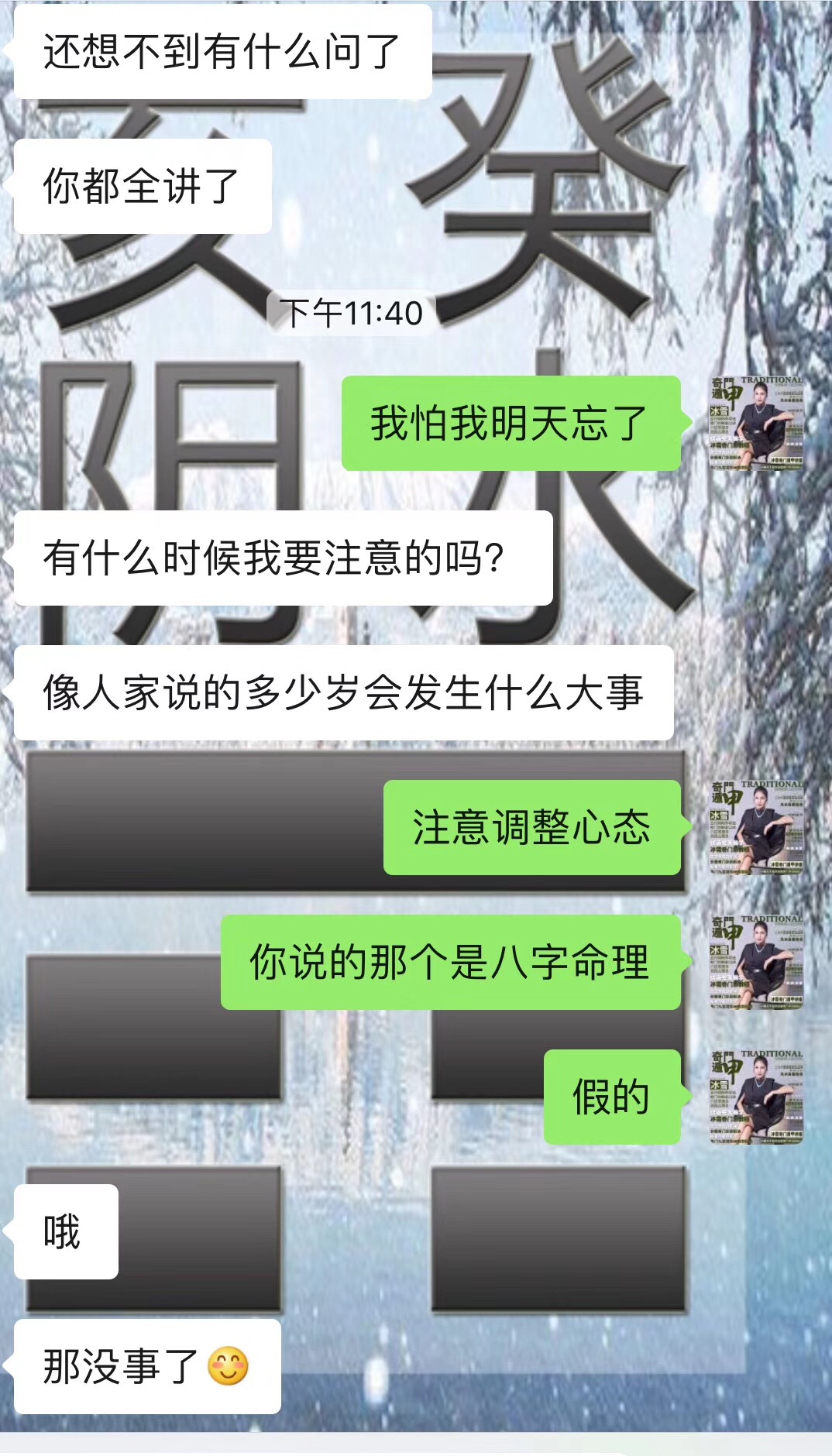Open avatar next to 假的 message
The width and height of the screenshot is (832, 1456).
click(x=756, y=1097)
